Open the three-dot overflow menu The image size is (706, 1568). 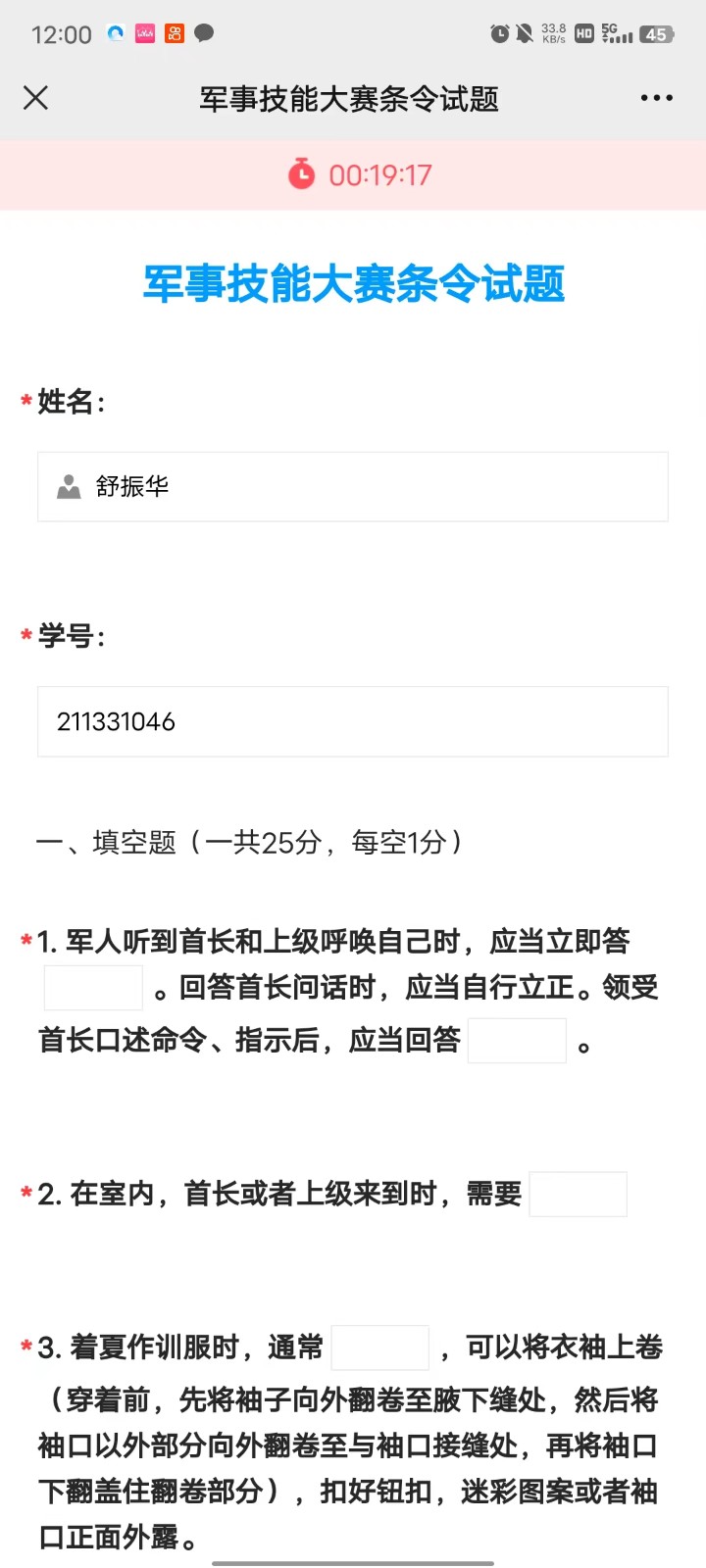(656, 98)
